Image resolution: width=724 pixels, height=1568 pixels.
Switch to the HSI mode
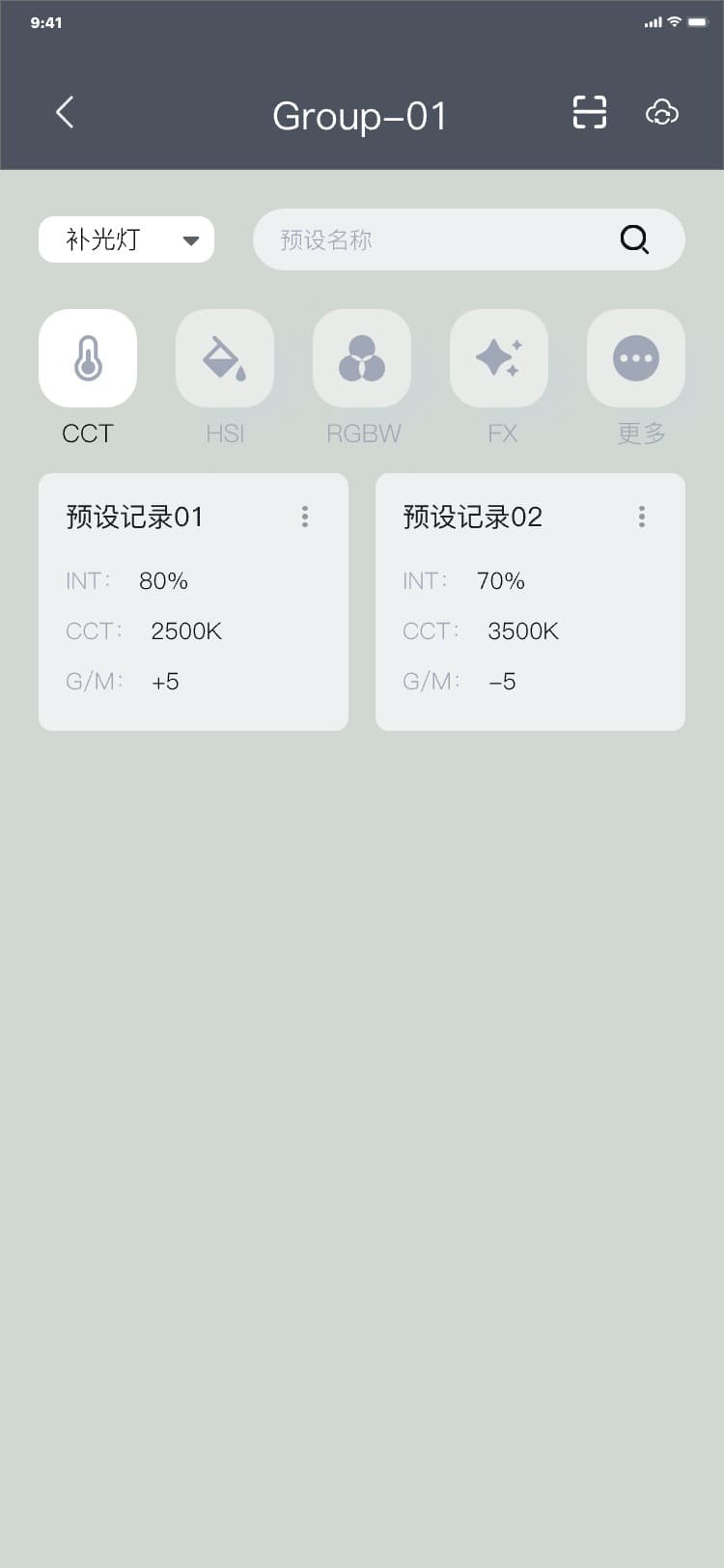point(225,359)
